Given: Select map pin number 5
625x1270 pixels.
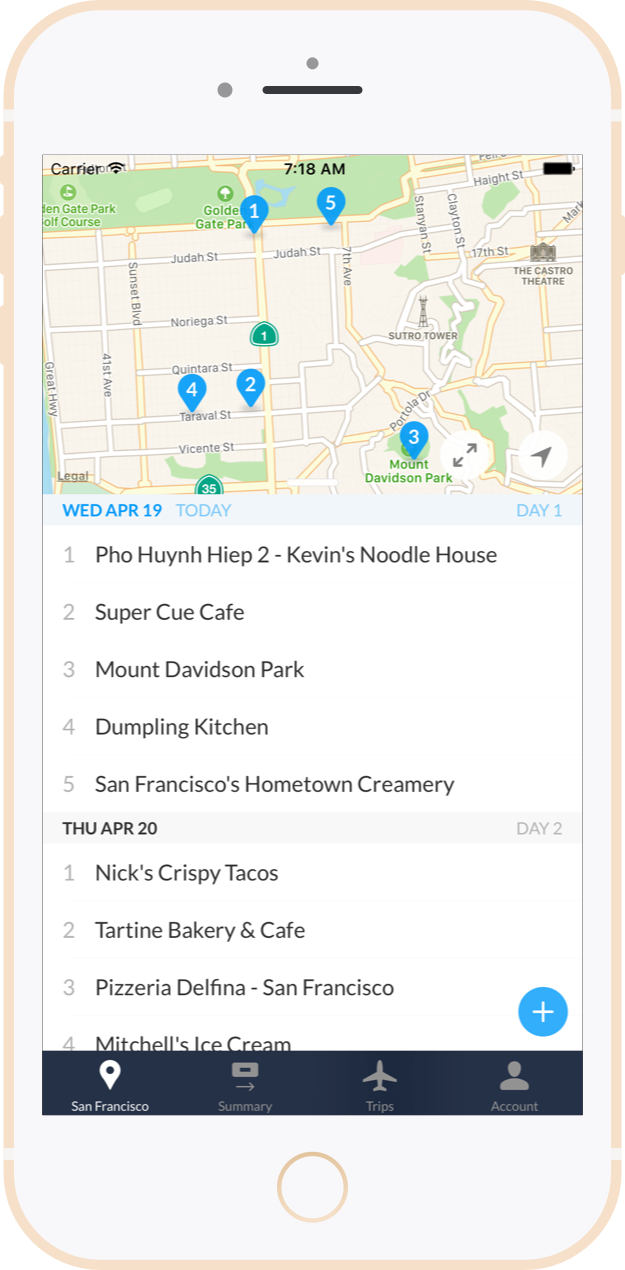Looking at the screenshot, I should [330, 203].
